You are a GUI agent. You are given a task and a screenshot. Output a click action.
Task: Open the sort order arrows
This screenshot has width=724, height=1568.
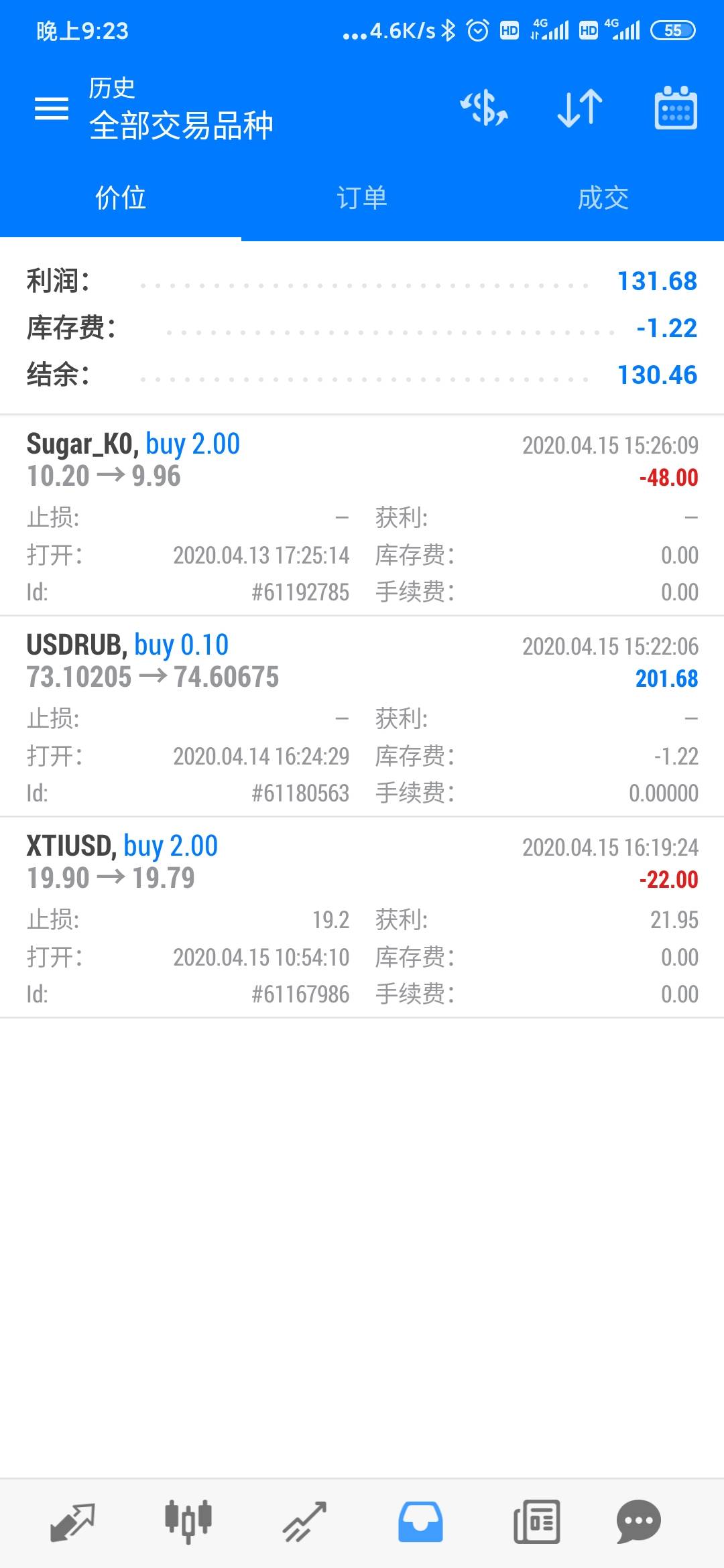pyautogui.click(x=580, y=109)
